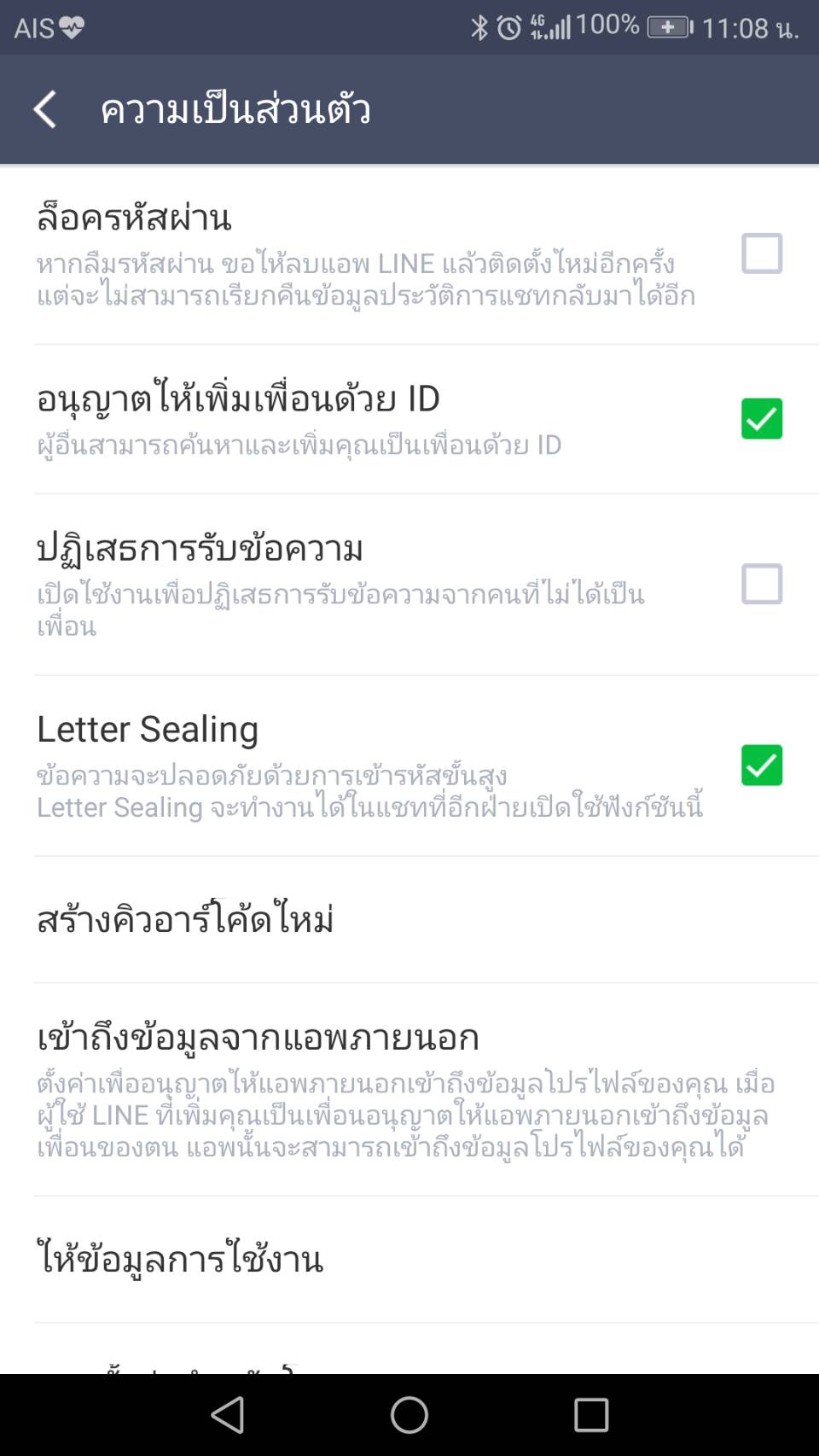The image size is (819, 1456).
Task: Go back from the ความเป็นส่วนตัว screen
Action: (44, 109)
